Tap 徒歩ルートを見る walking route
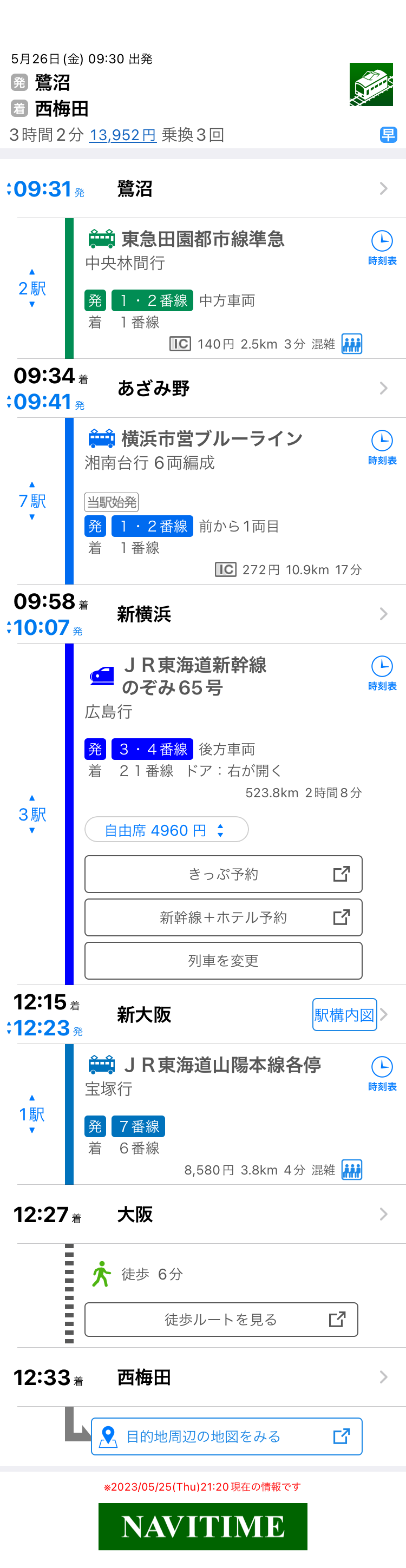Image resolution: width=406 pixels, height=1568 pixels. (221, 1320)
